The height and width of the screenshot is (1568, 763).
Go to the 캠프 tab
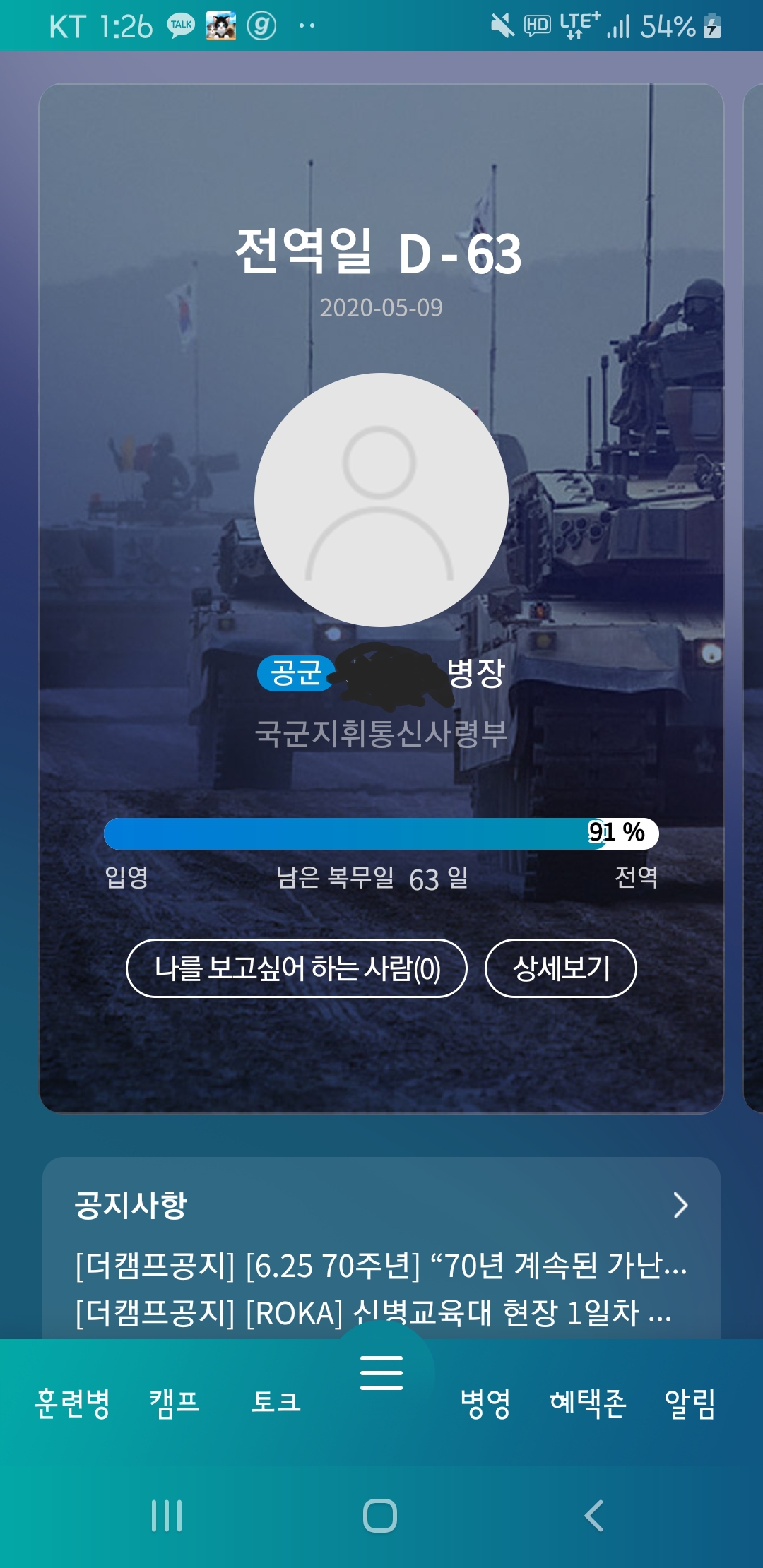tap(175, 1403)
